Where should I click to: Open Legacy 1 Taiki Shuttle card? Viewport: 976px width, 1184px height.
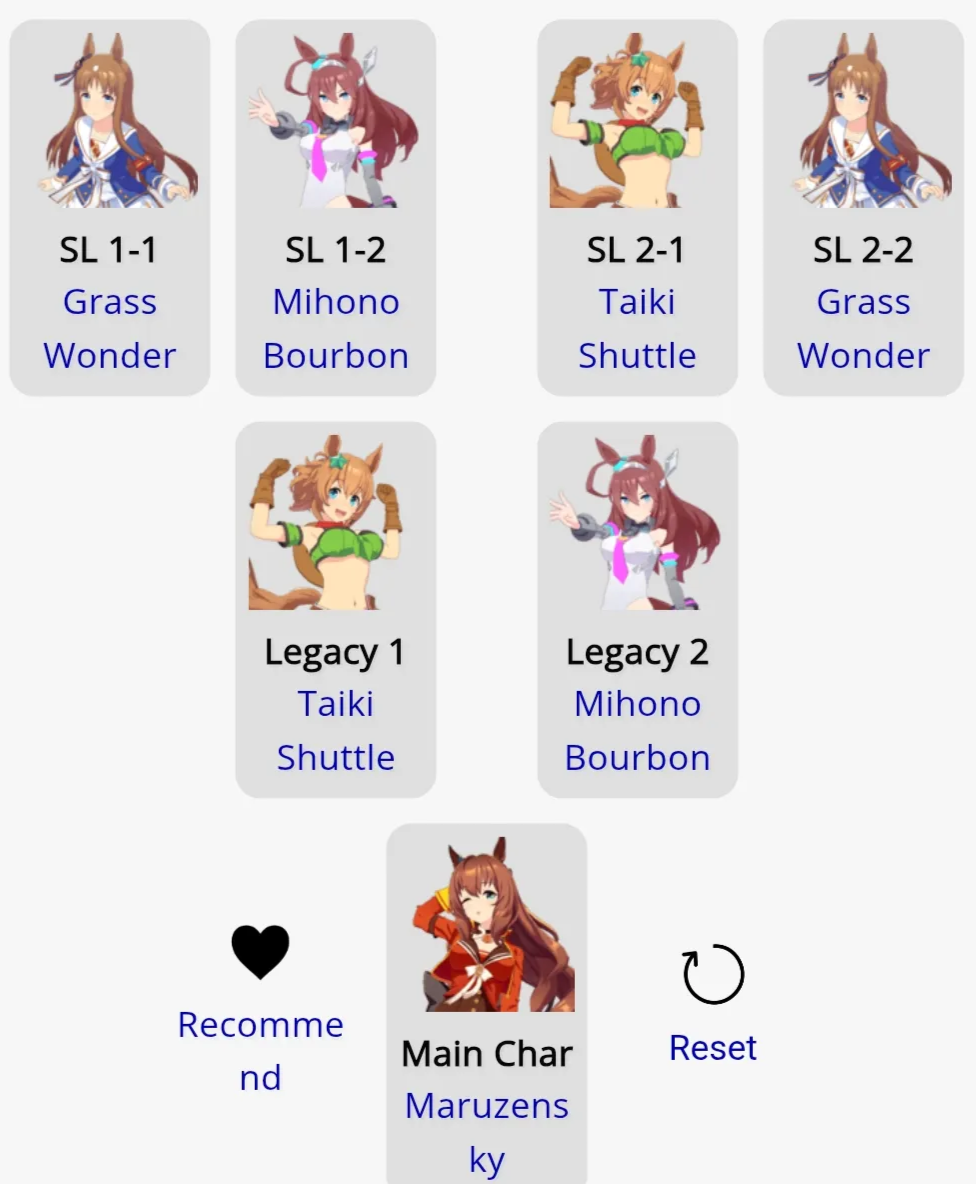click(x=335, y=610)
